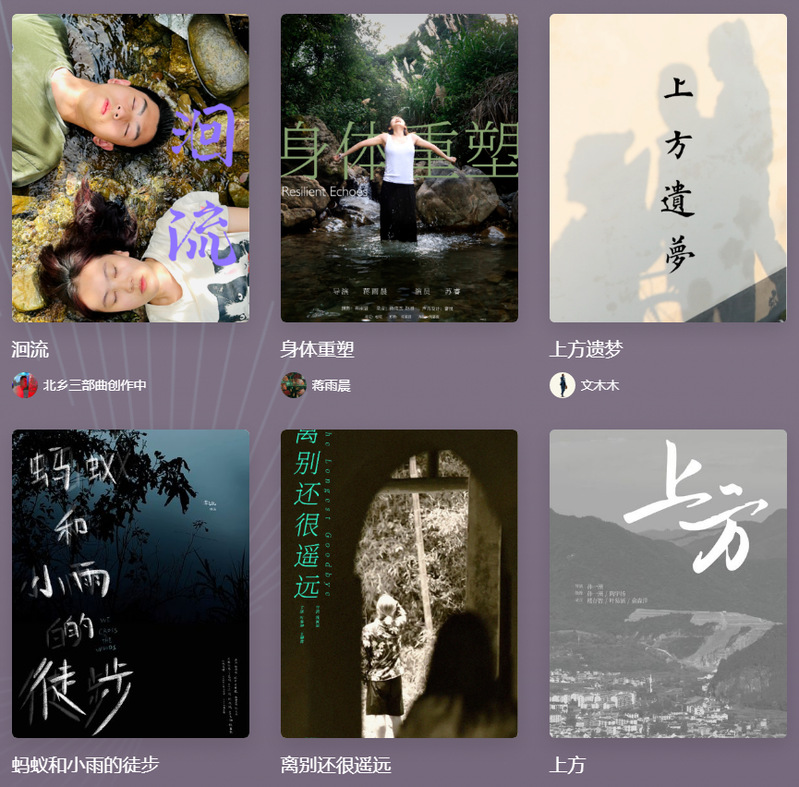
Task: Open the 上方 film poster
Action: pos(667,584)
